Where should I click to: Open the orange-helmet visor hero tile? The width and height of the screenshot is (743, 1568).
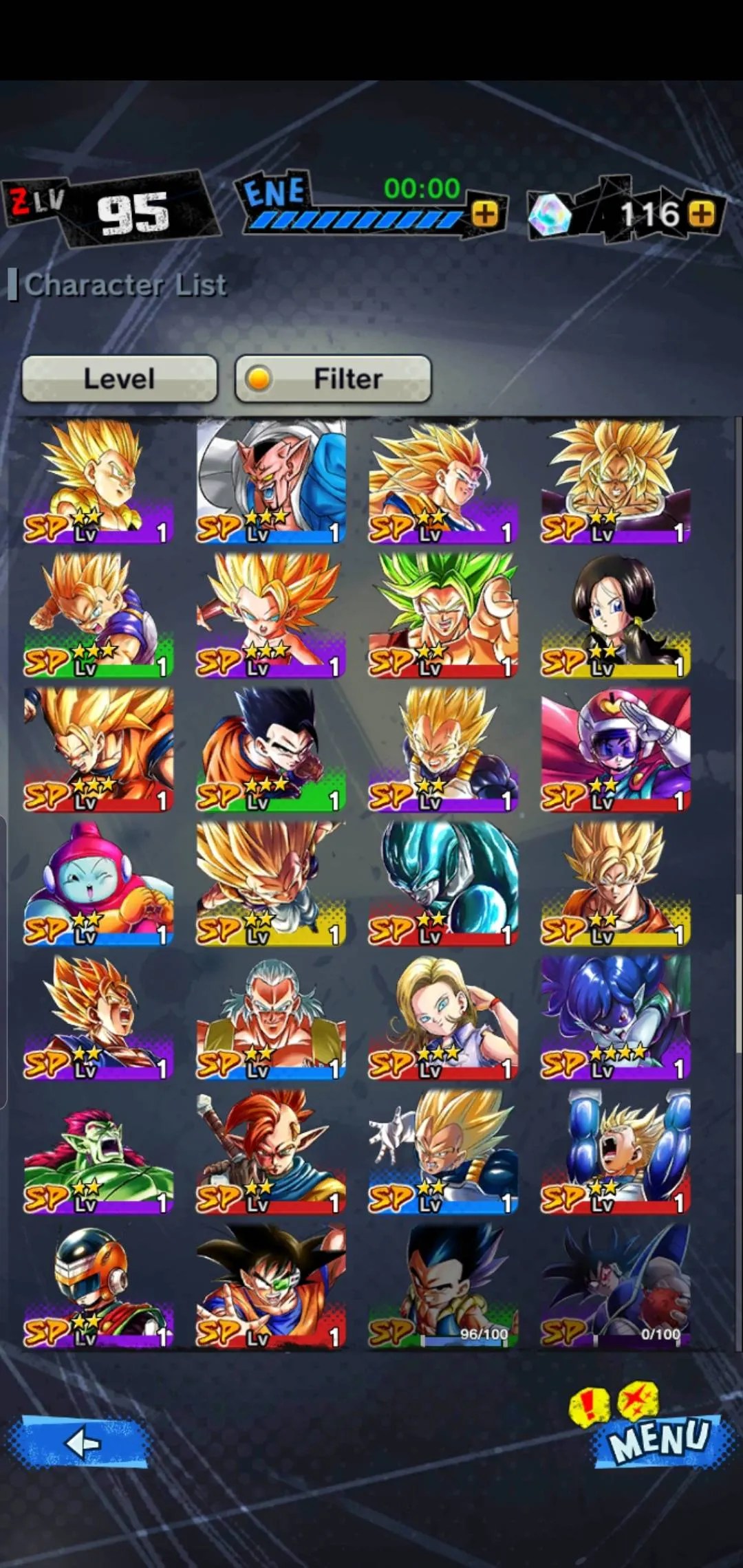pyautogui.click(x=99, y=1284)
